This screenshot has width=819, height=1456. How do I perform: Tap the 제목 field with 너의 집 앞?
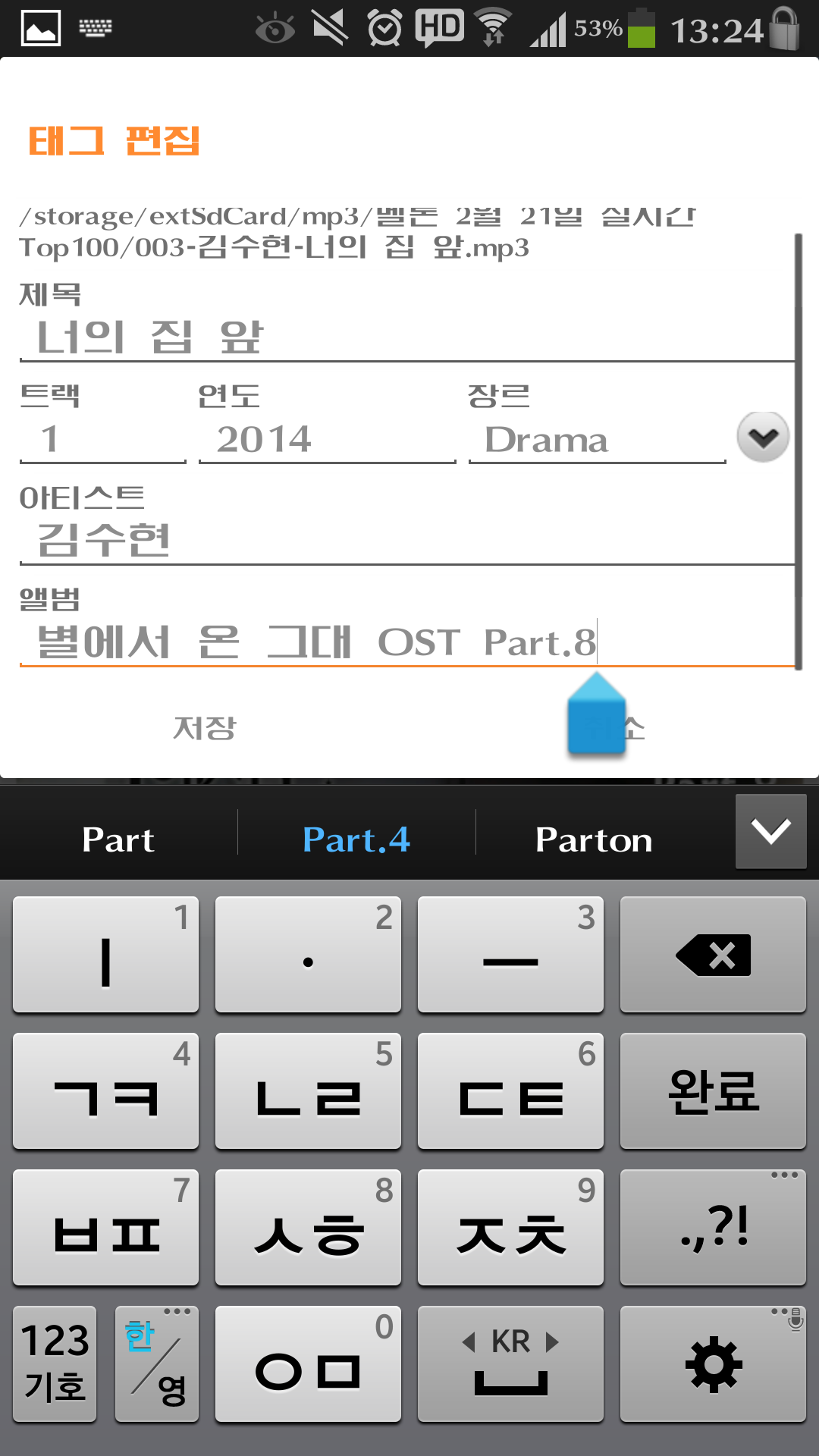[x=406, y=337]
